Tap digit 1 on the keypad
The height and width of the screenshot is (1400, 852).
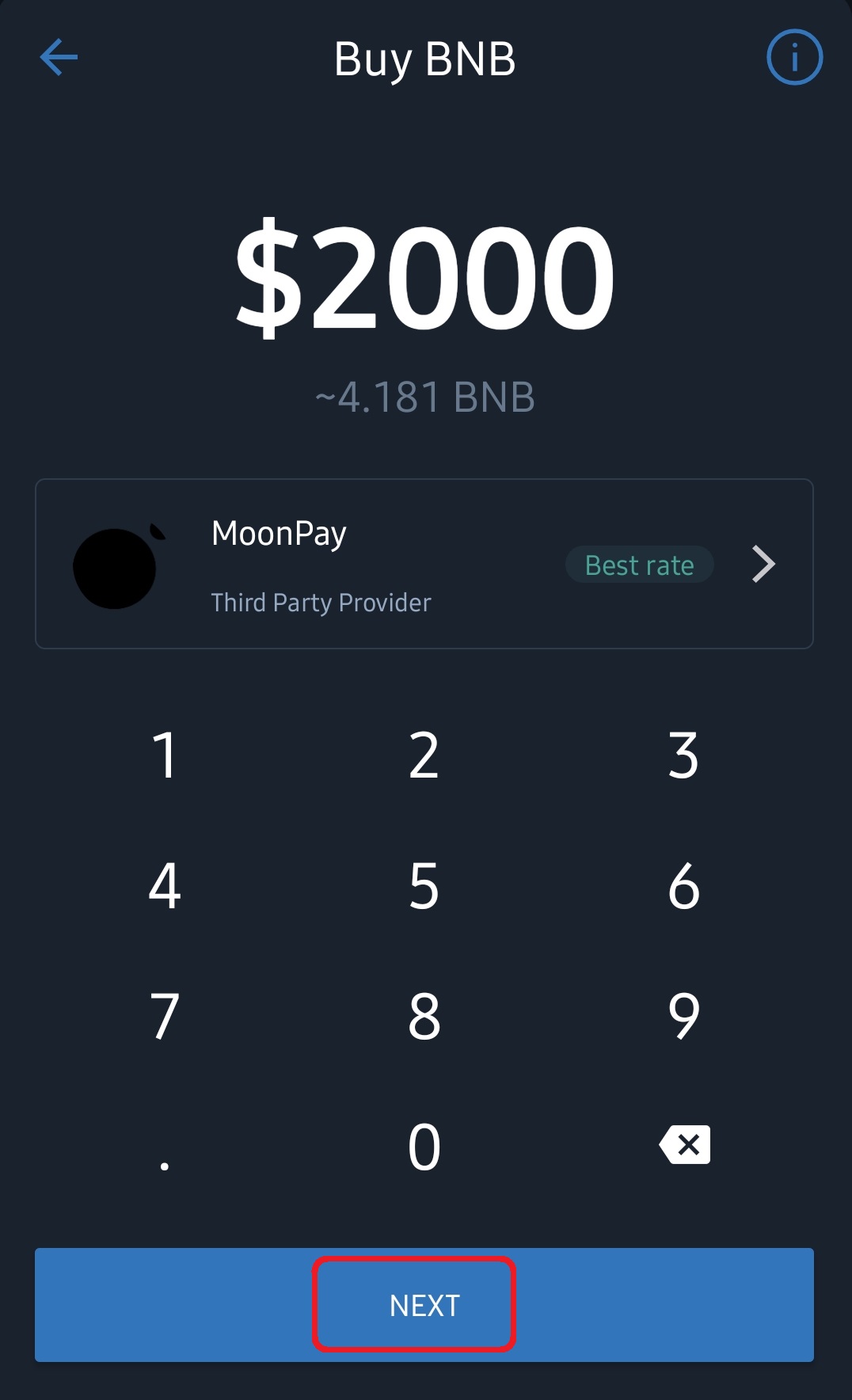coord(165,755)
